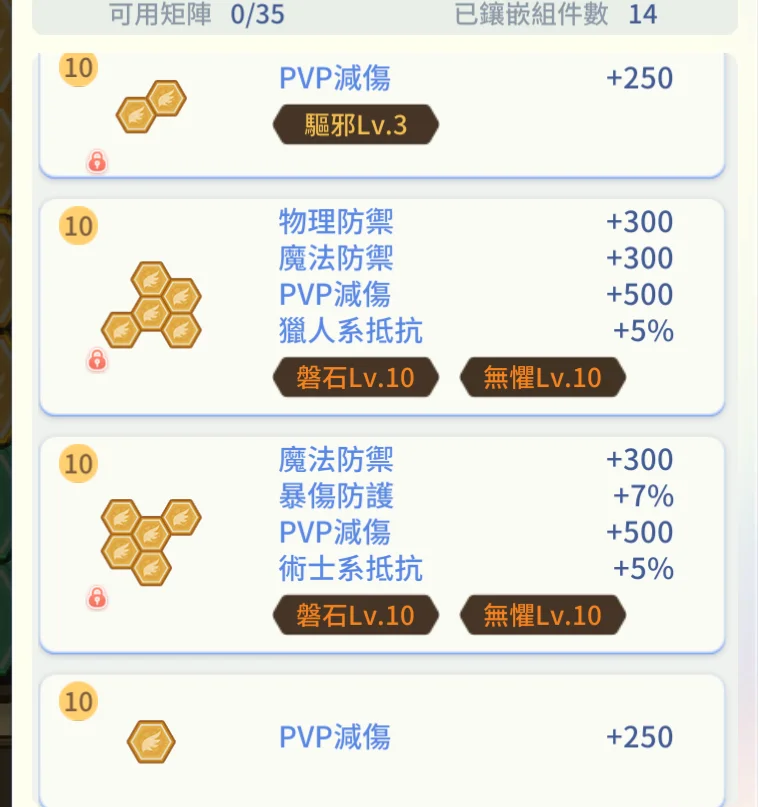Viewport: 758px width, 807px height.
Task: Toggle the lock icon on 術士系抵抗 card
Action: pyautogui.click(x=97, y=598)
